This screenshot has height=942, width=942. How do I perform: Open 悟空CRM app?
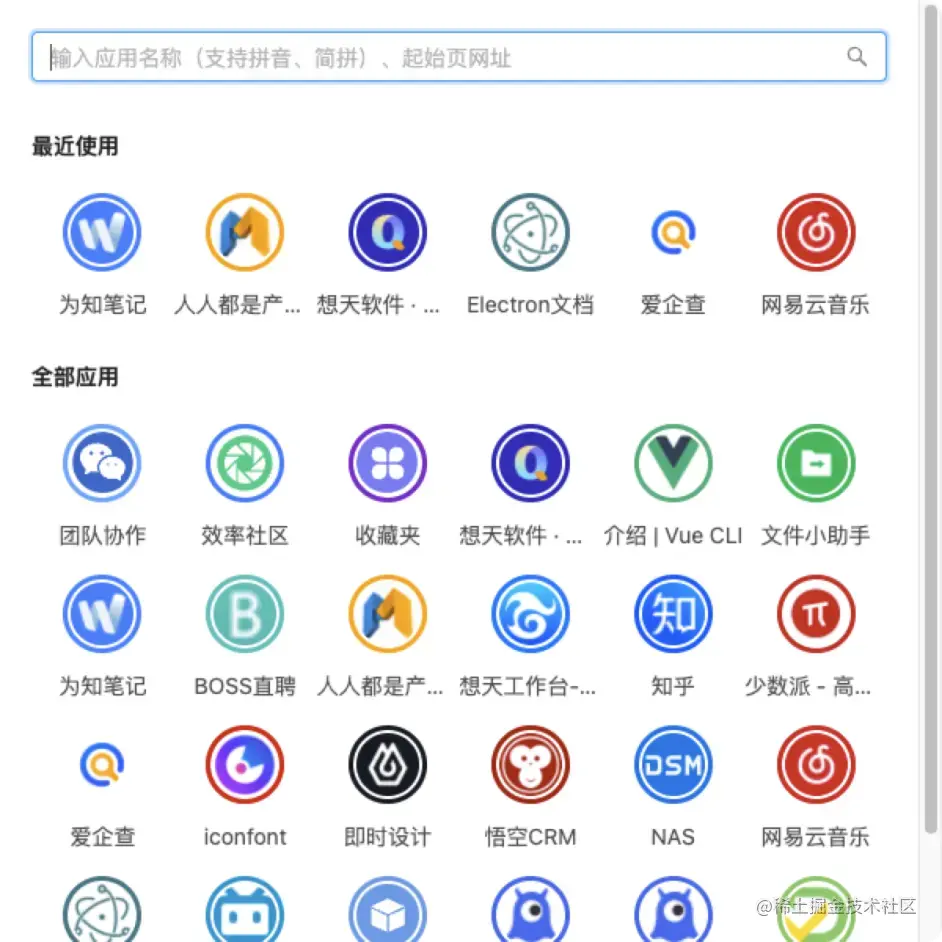(530, 765)
